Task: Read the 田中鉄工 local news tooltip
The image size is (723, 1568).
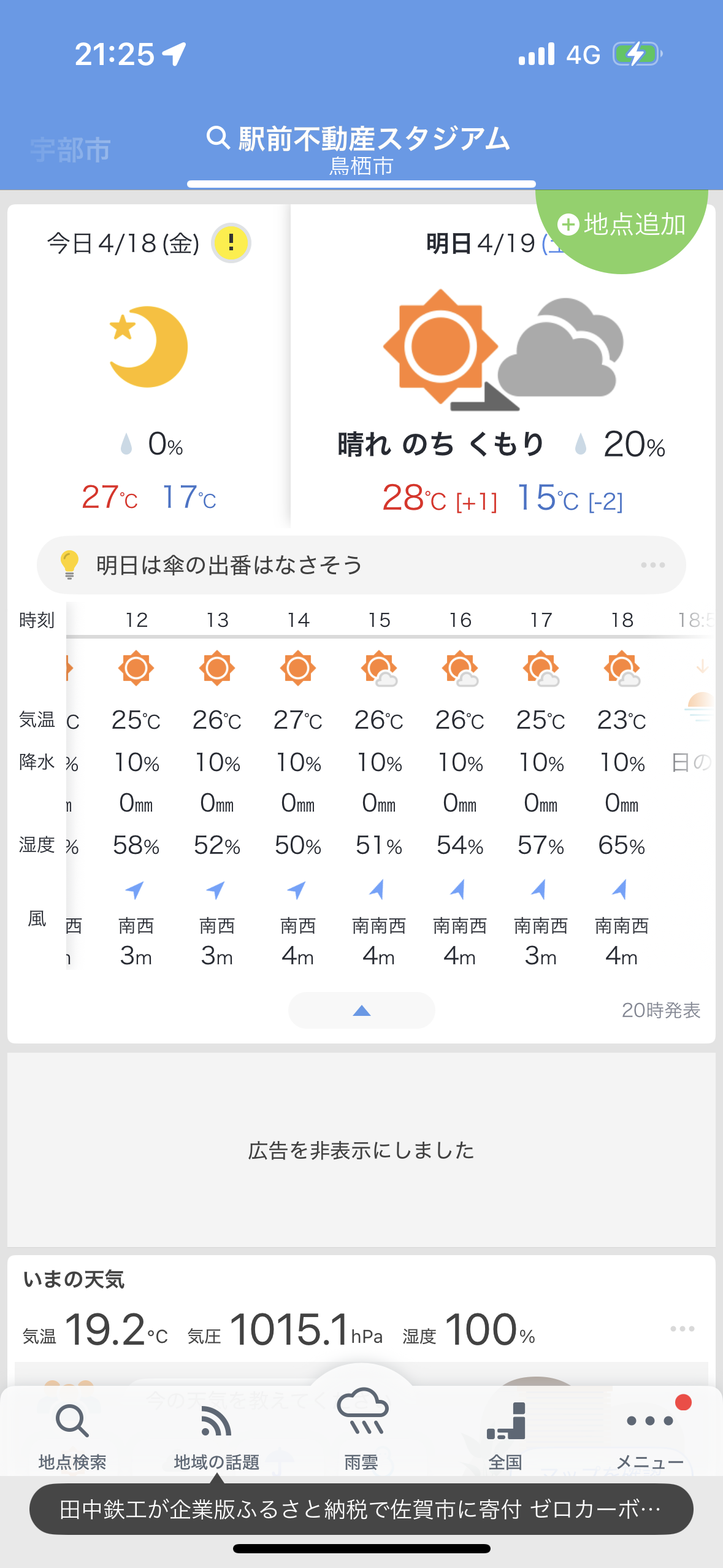Action: pos(361,1509)
